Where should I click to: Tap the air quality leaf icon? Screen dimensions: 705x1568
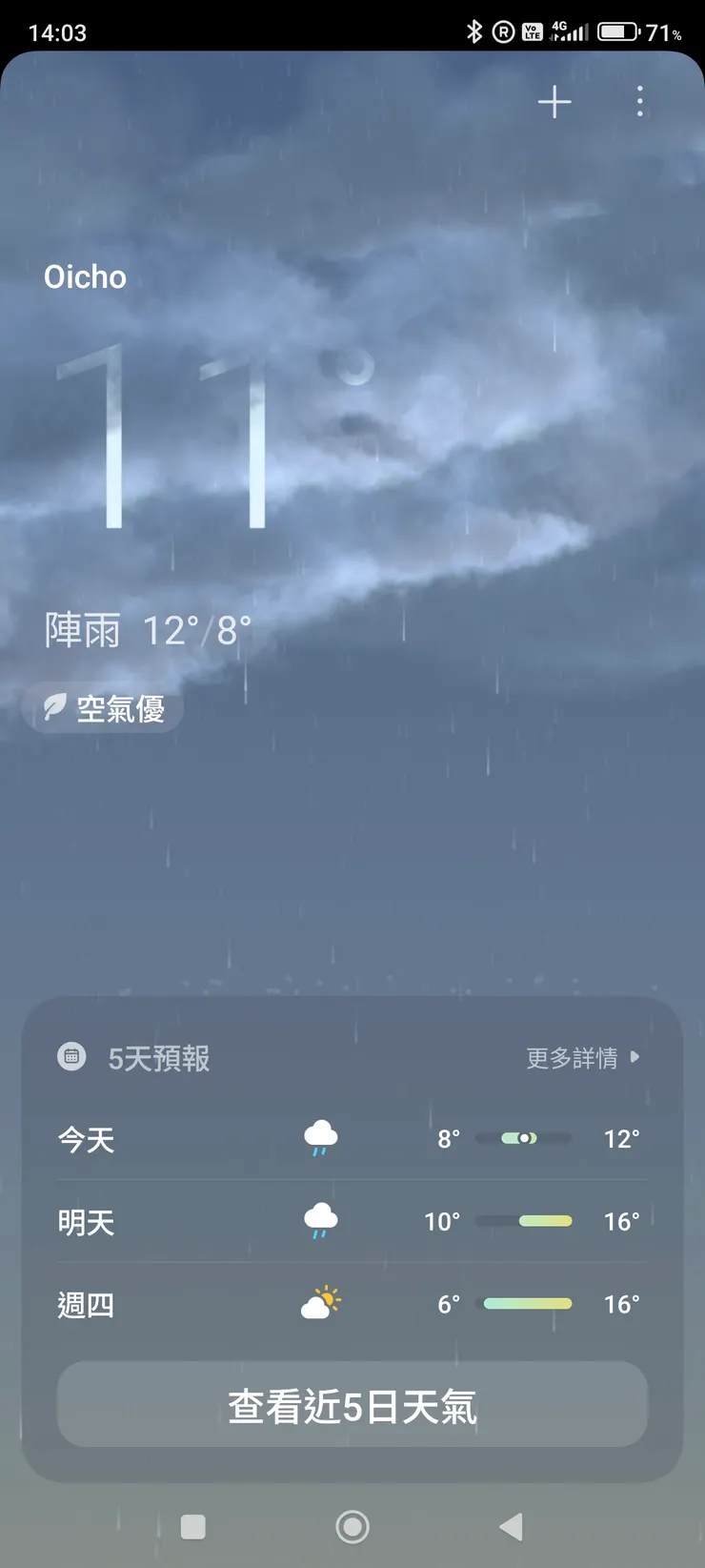(55, 707)
